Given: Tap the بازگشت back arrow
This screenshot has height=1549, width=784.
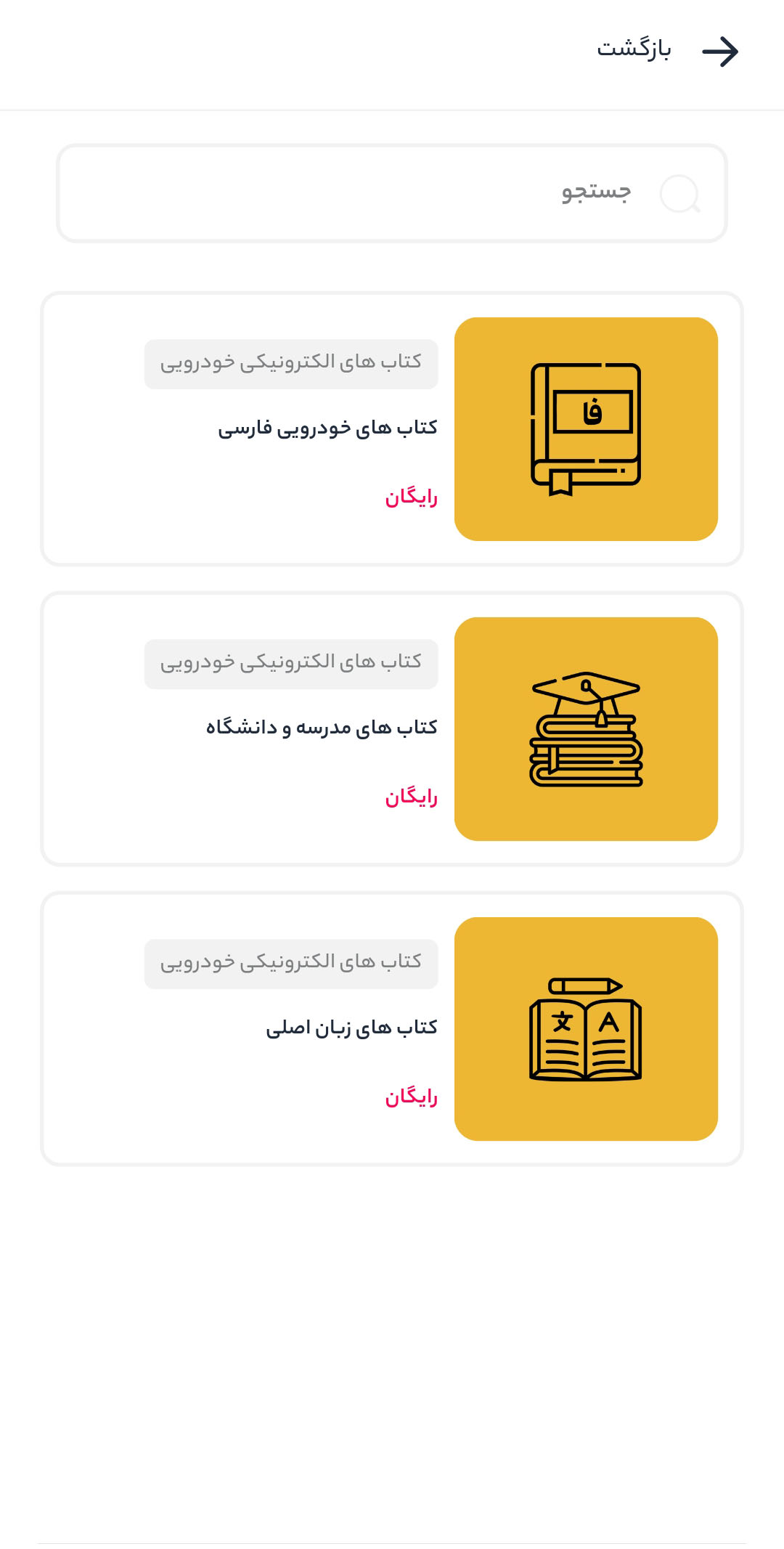Looking at the screenshot, I should click(x=719, y=52).
